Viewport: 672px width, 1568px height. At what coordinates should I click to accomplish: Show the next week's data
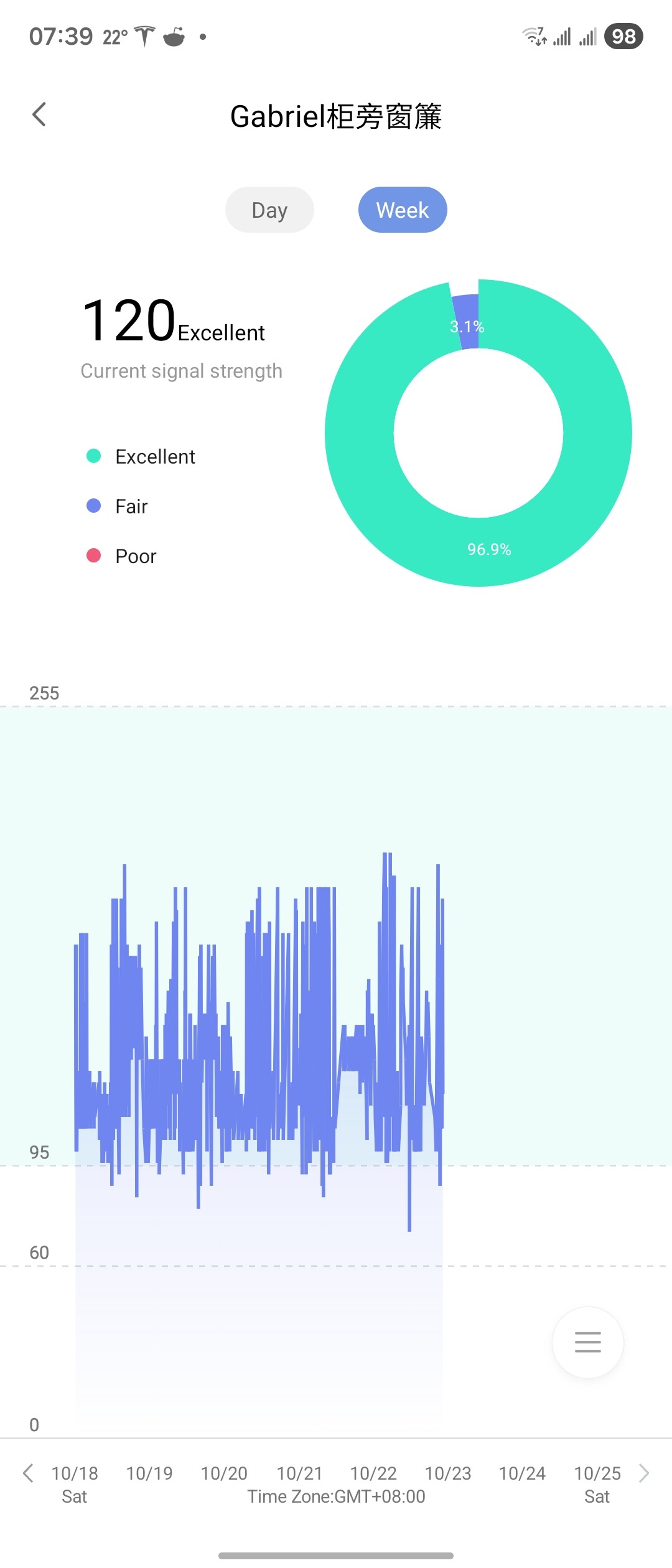click(644, 1473)
